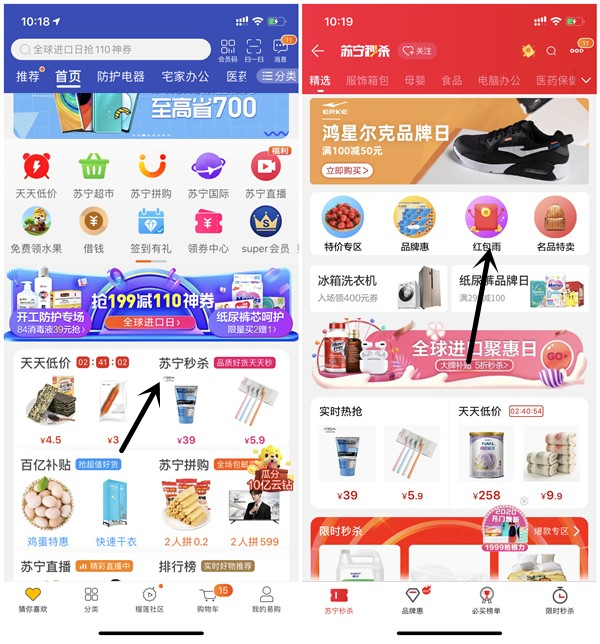Image resolution: width=600 pixels, height=644 pixels.
Task: Switch to the 防护电器 tab
Action: tap(120, 77)
